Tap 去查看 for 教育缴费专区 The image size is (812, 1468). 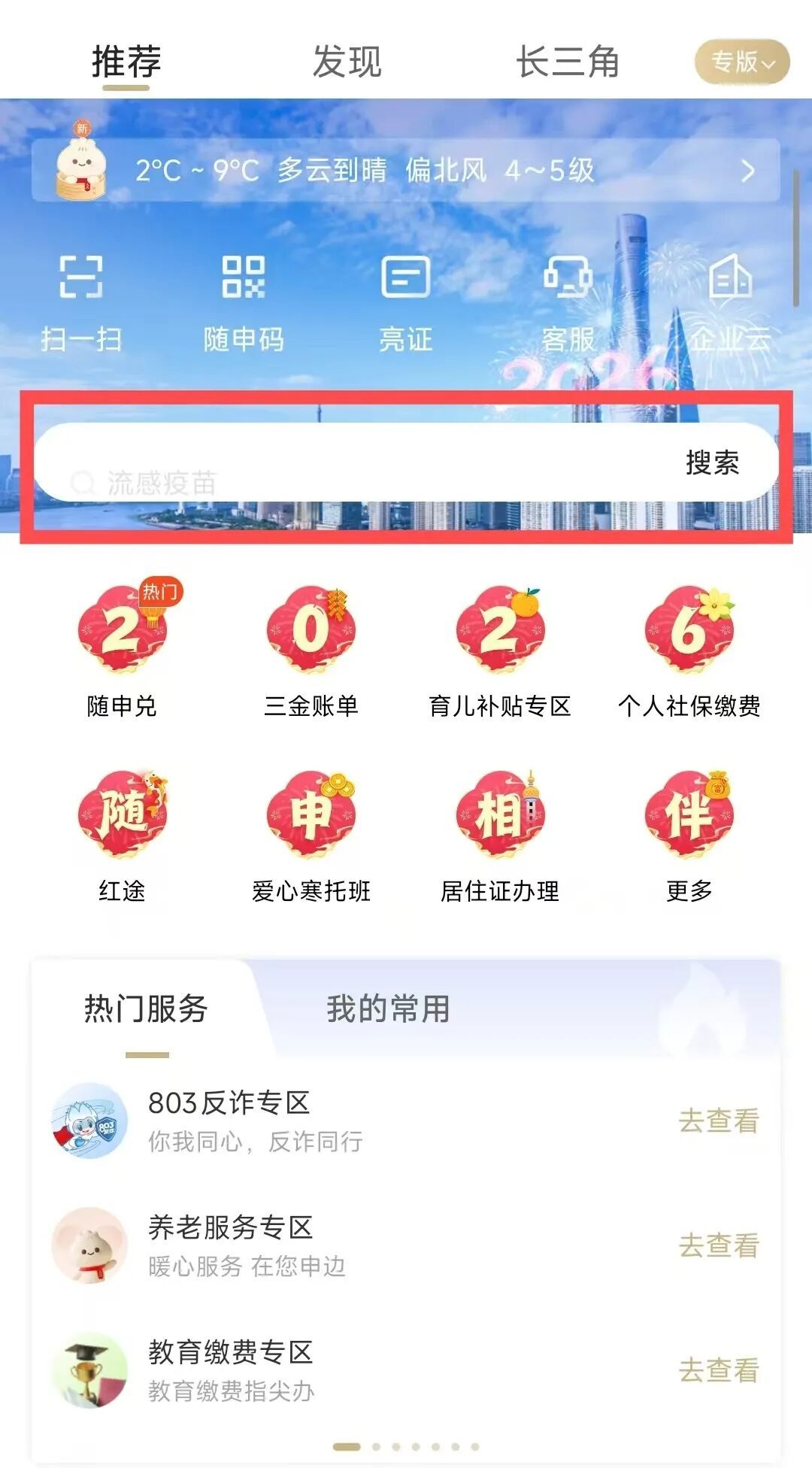[x=718, y=1370]
